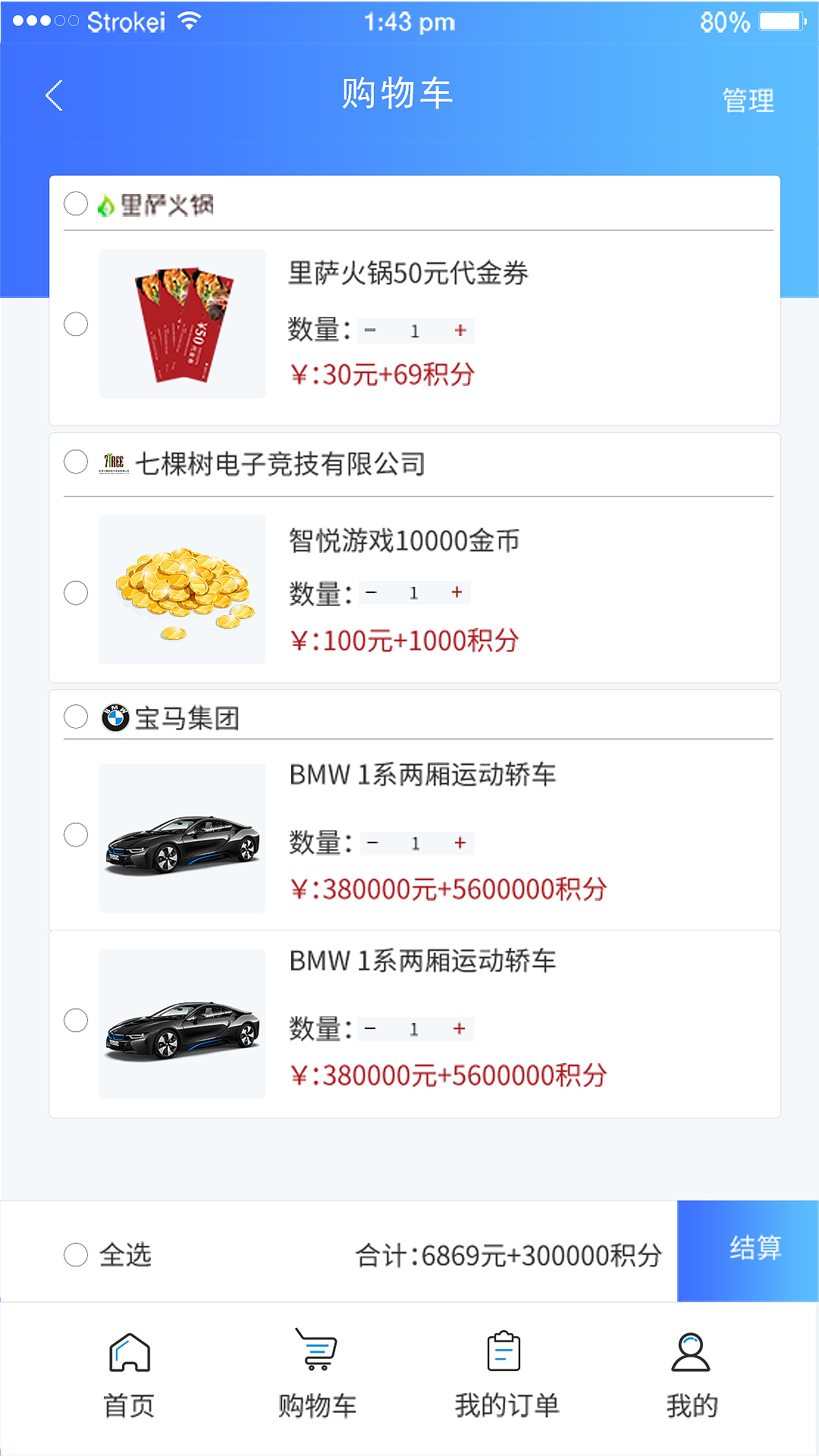This screenshot has width=819, height=1456.
Task: Switch to the 首页 tab
Action: point(130,1373)
